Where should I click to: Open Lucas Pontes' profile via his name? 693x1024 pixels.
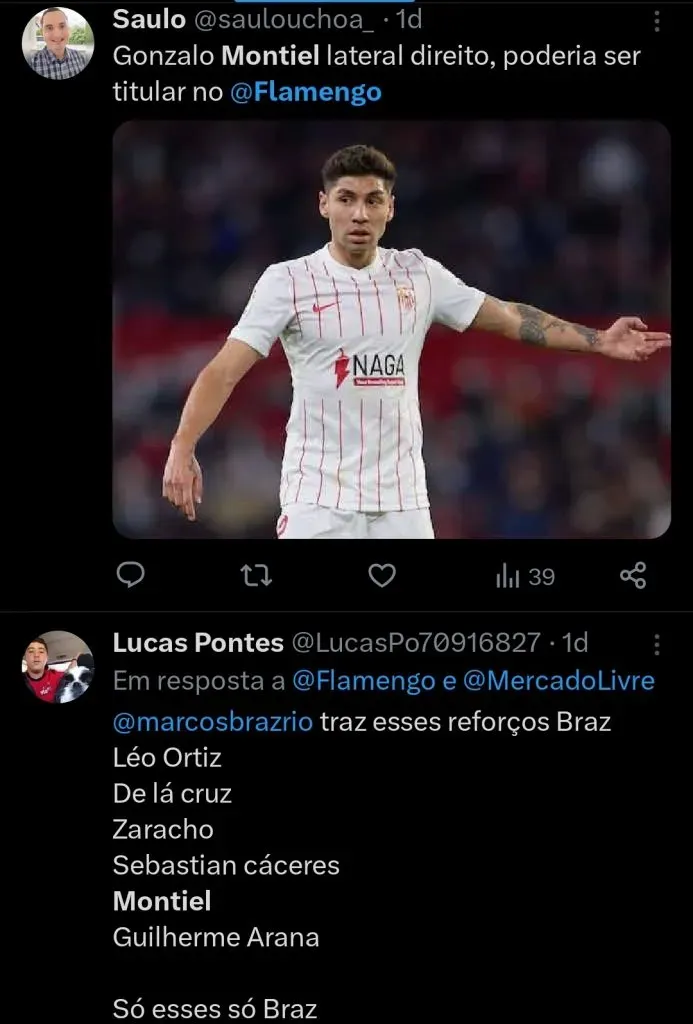[198, 643]
